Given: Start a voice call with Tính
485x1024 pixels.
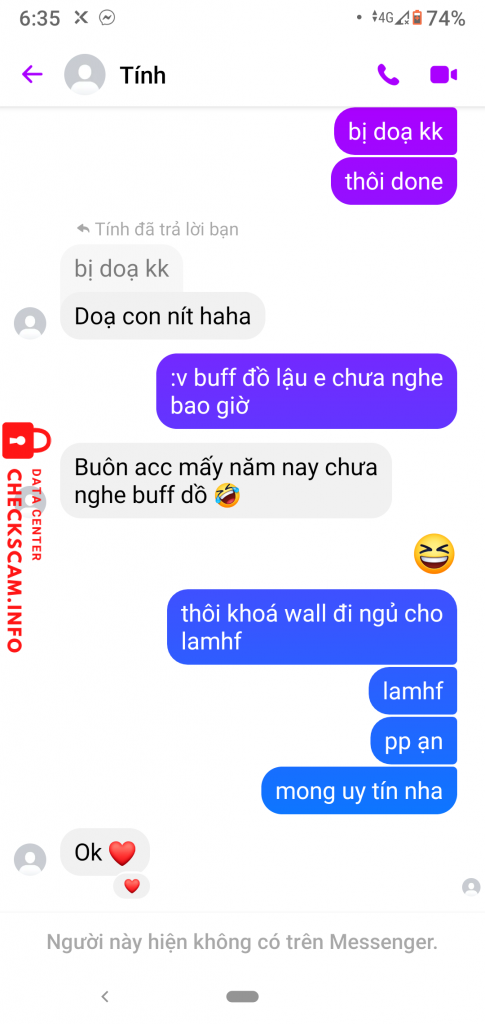Looking at the screenshot, I should [388, 74].
